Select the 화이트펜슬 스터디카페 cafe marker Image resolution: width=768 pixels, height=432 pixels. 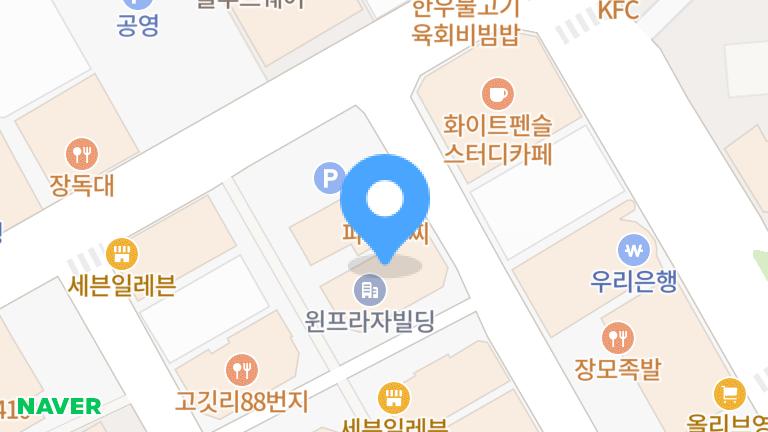click(497, 95)
